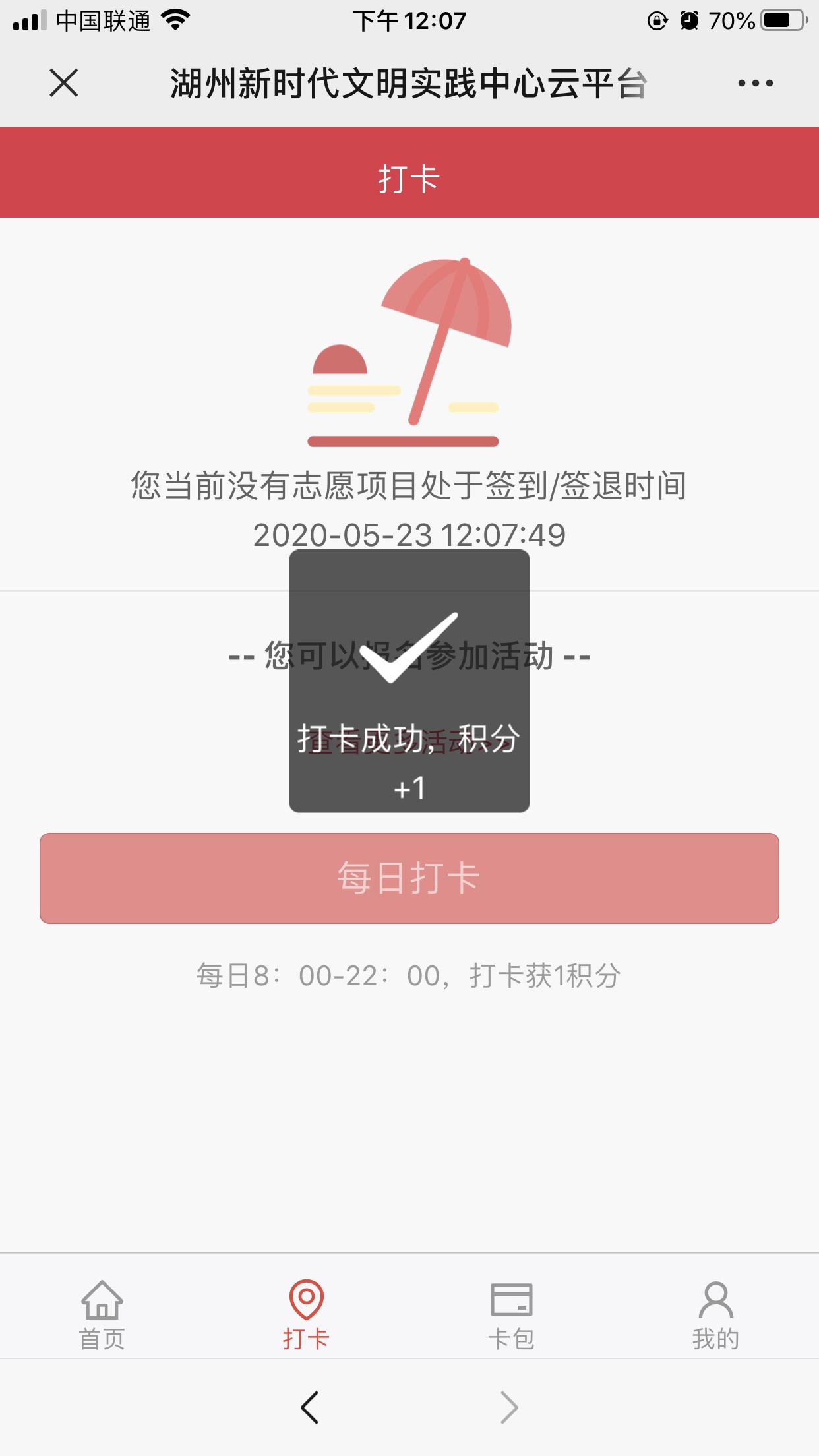
Task: Select the 打卡 tab
Action: coord(306,1314)
